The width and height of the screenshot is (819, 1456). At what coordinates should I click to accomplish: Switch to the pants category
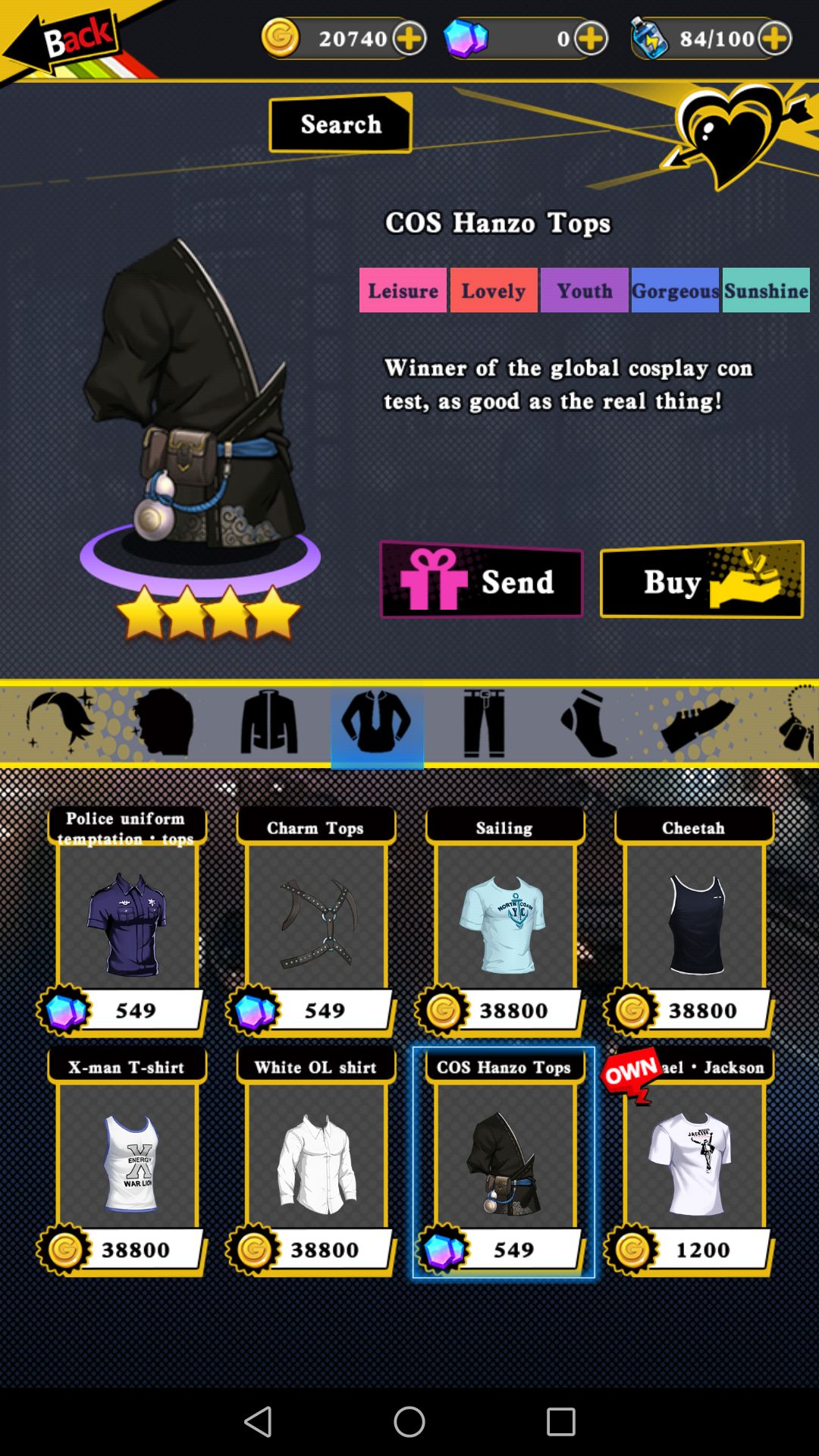tap(484, 723)
